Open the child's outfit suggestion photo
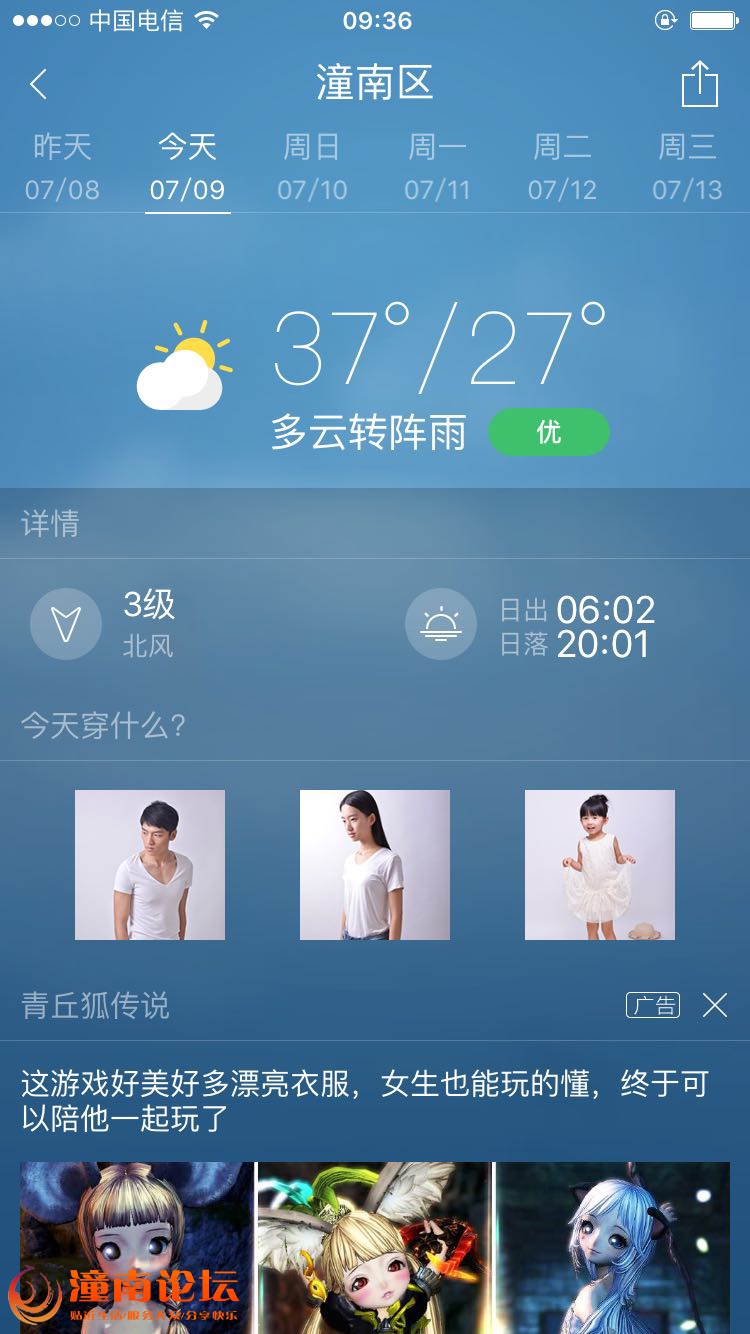 point(600,865)
